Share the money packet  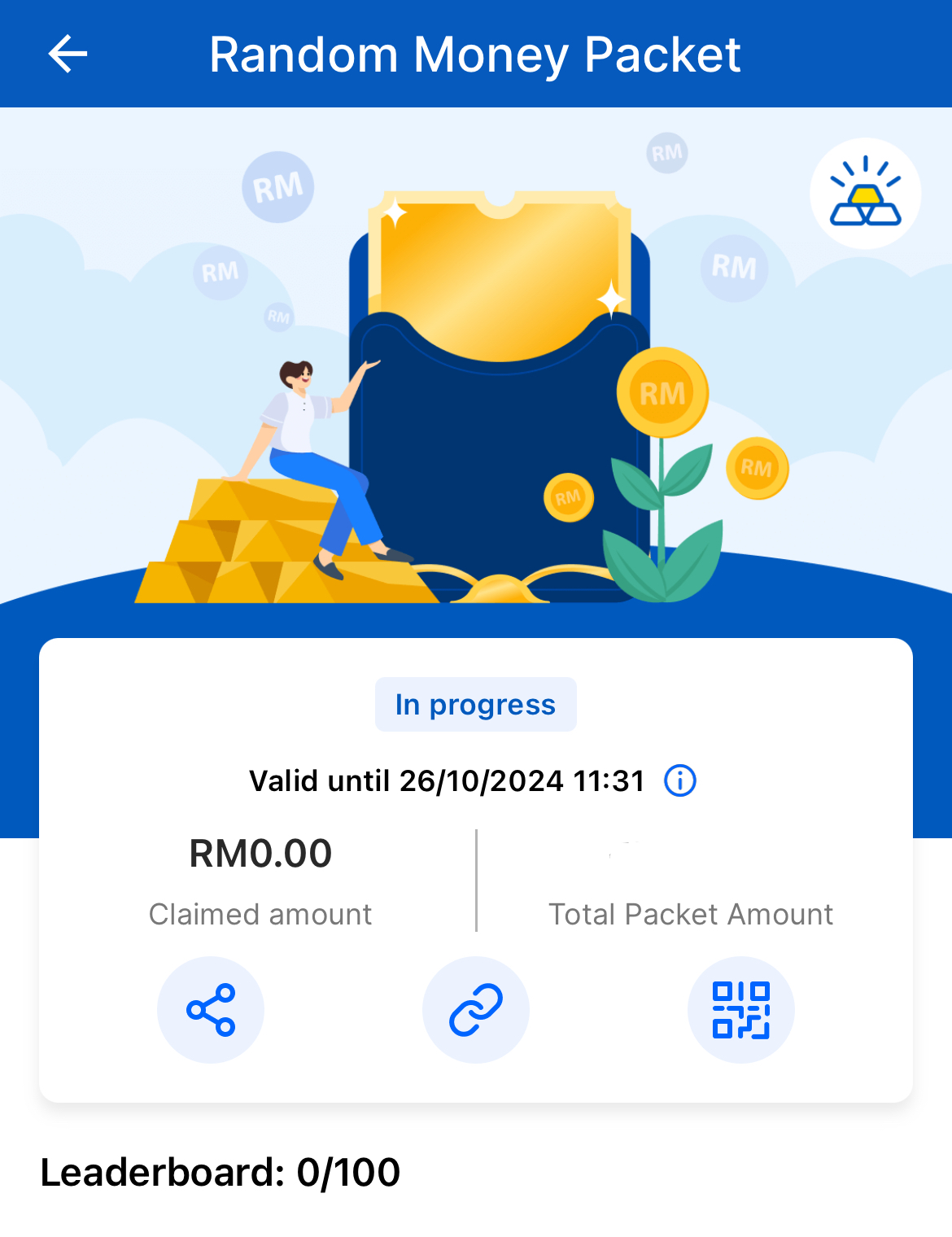(x=211, y=1010)
